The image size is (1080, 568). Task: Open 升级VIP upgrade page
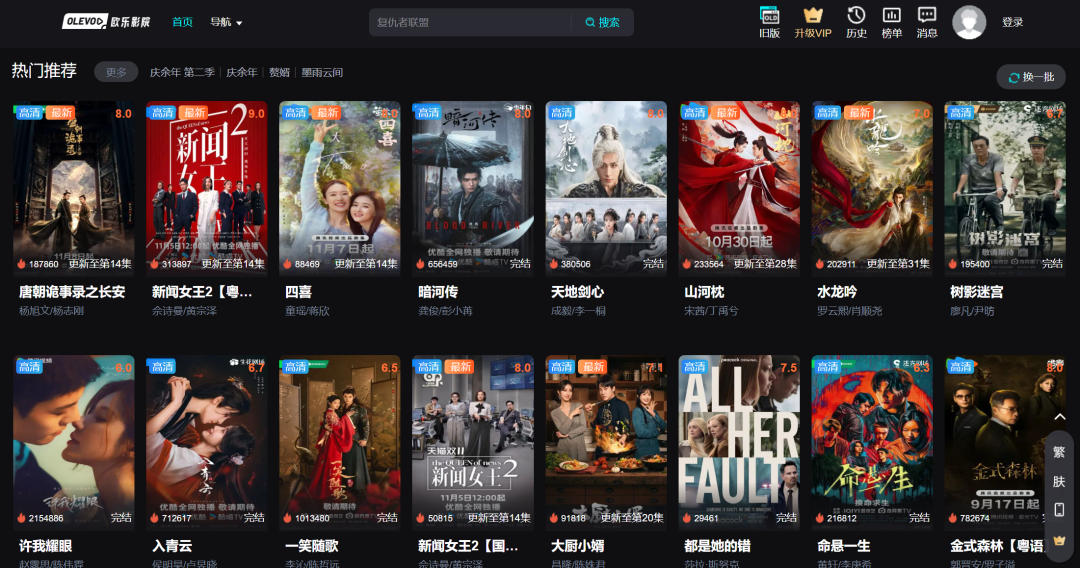click(813, 22)
